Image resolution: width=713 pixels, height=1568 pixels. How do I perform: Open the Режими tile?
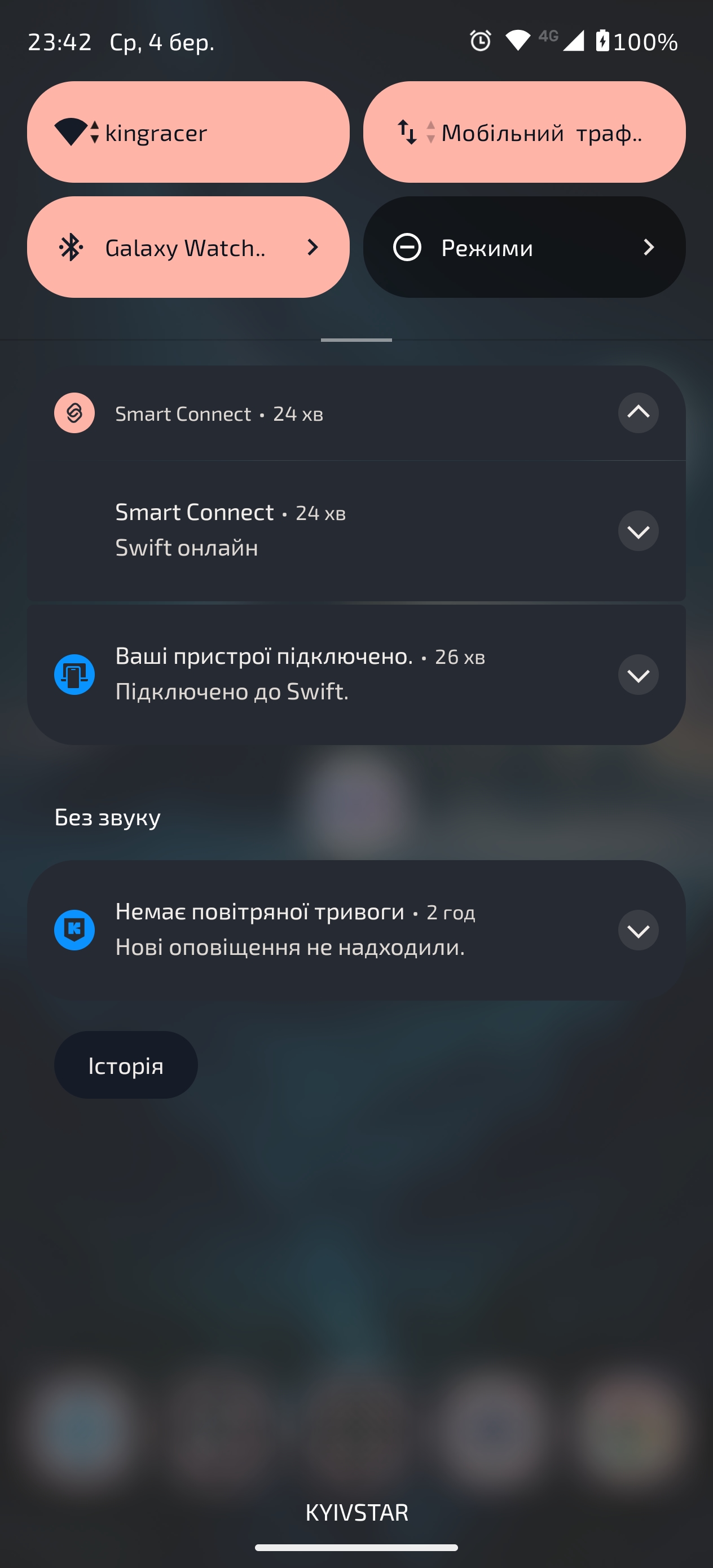click(523, 247)
